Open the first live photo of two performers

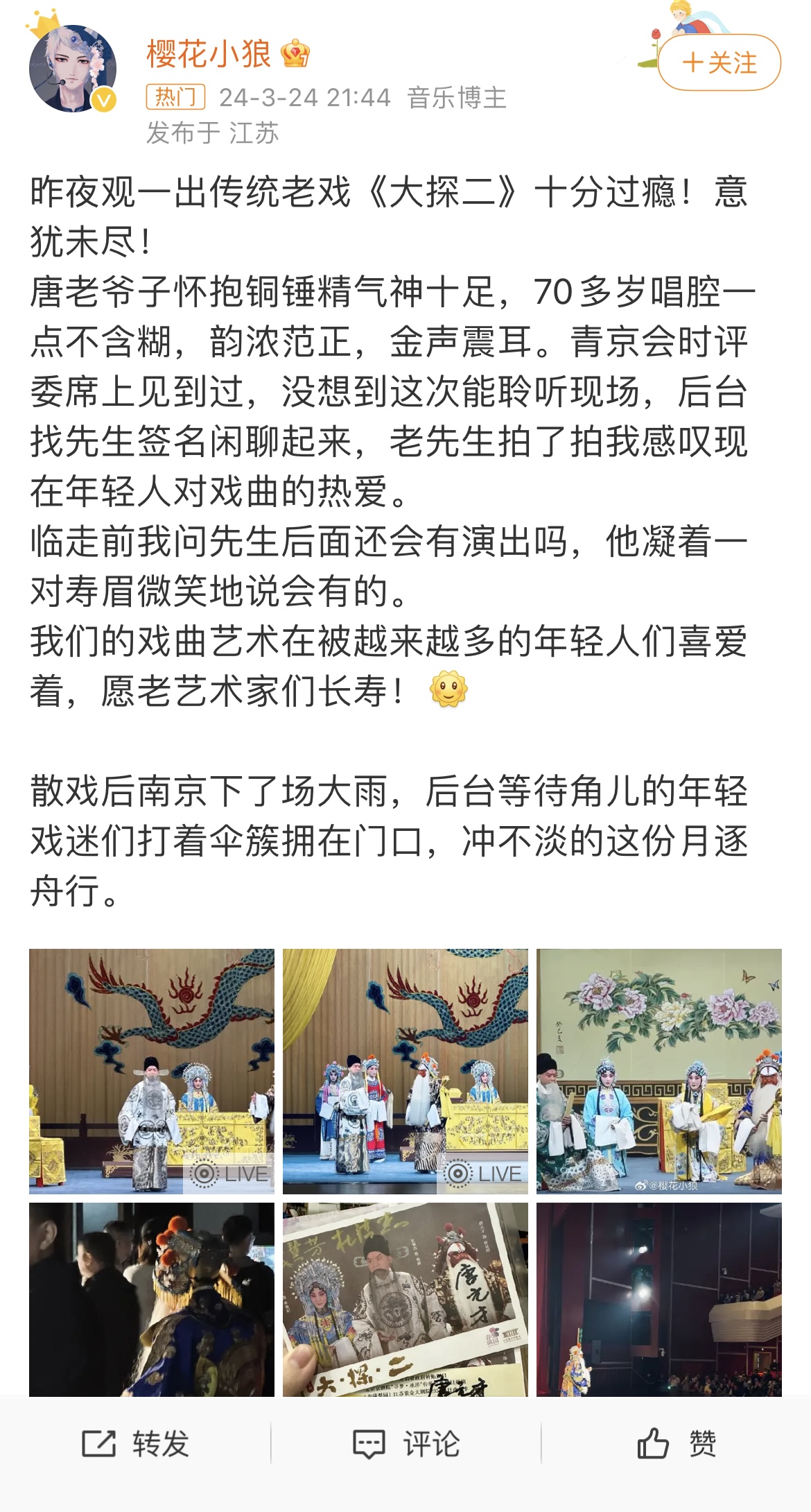click(x=152, y=1071)
